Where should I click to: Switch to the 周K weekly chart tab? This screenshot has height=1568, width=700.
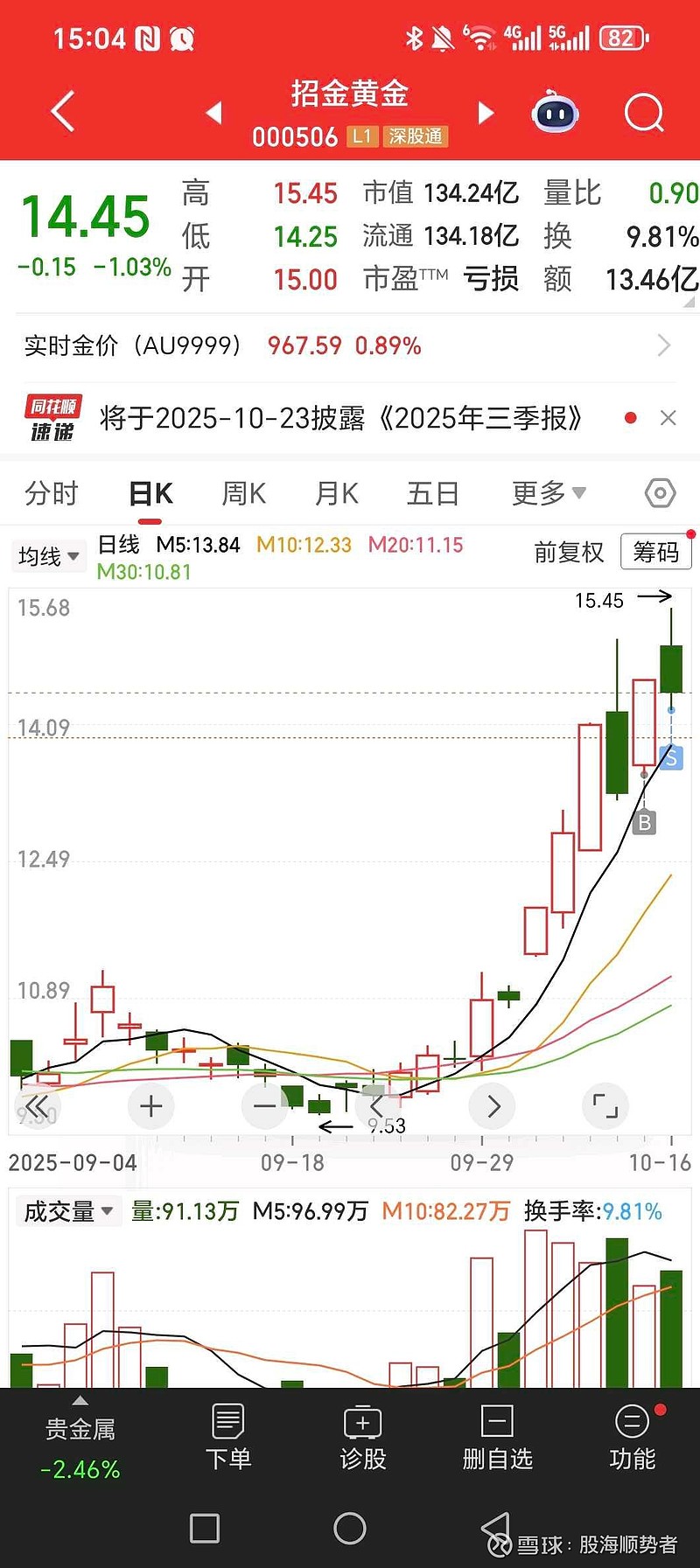point(243,493)
